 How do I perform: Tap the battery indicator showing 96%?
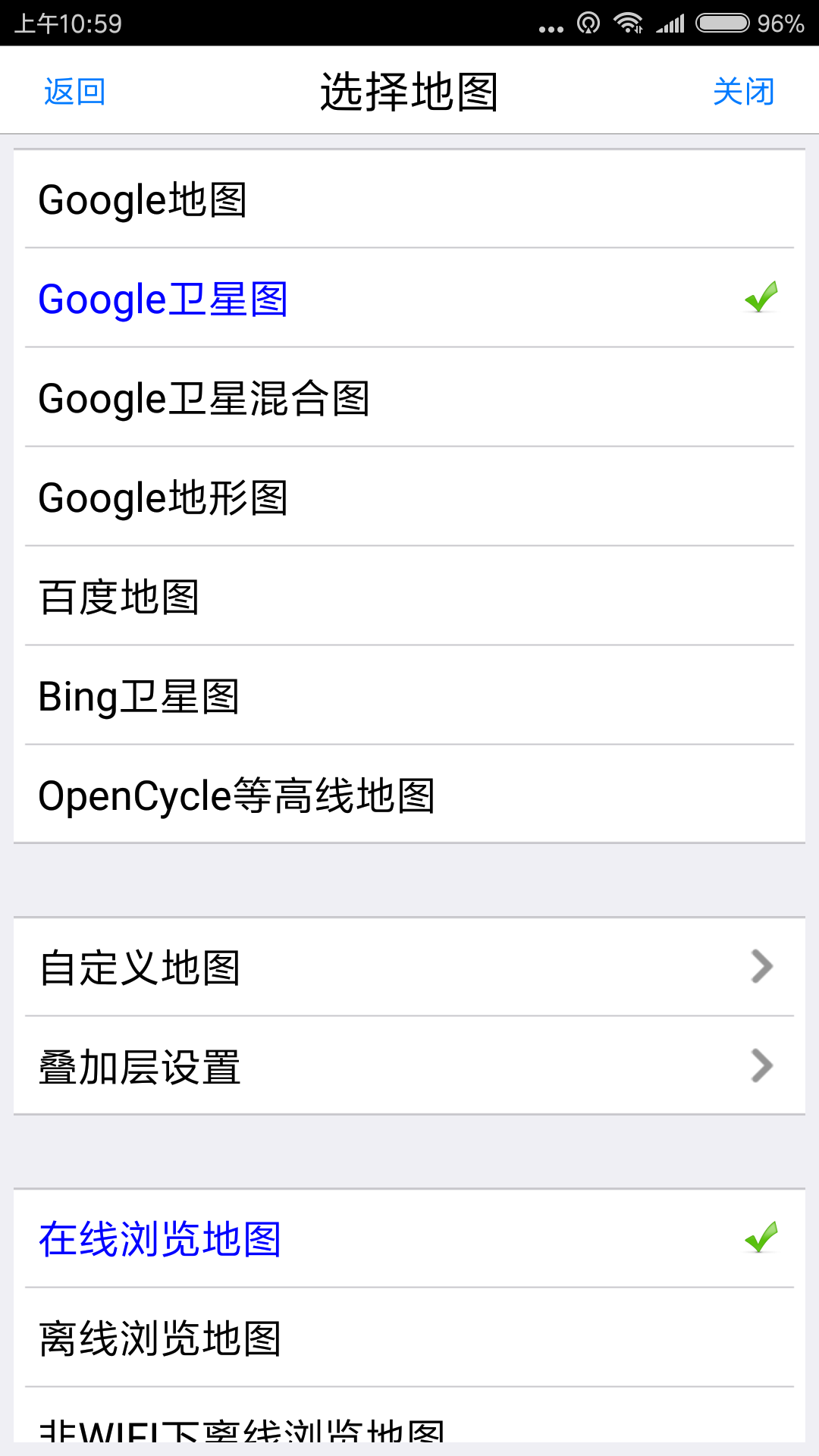pos(724,23)
